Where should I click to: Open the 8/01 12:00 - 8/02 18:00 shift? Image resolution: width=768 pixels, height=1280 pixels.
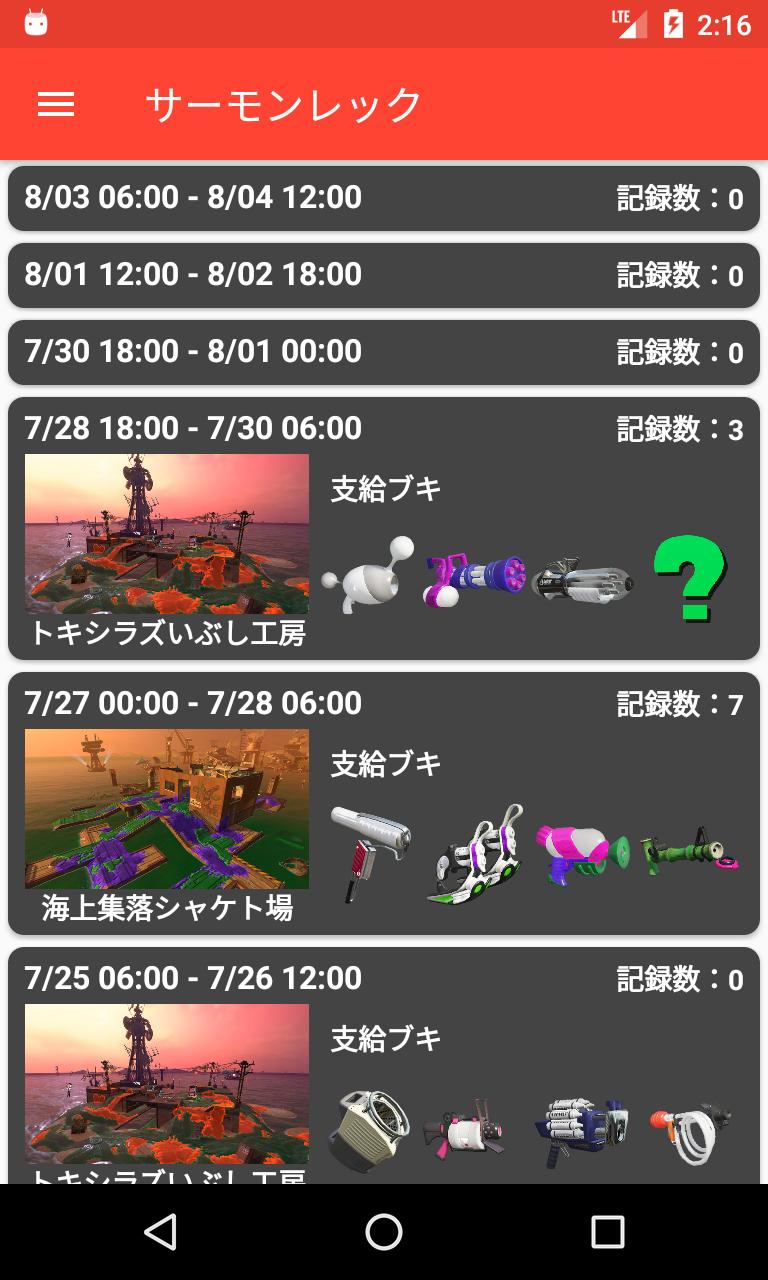point(384,275)
